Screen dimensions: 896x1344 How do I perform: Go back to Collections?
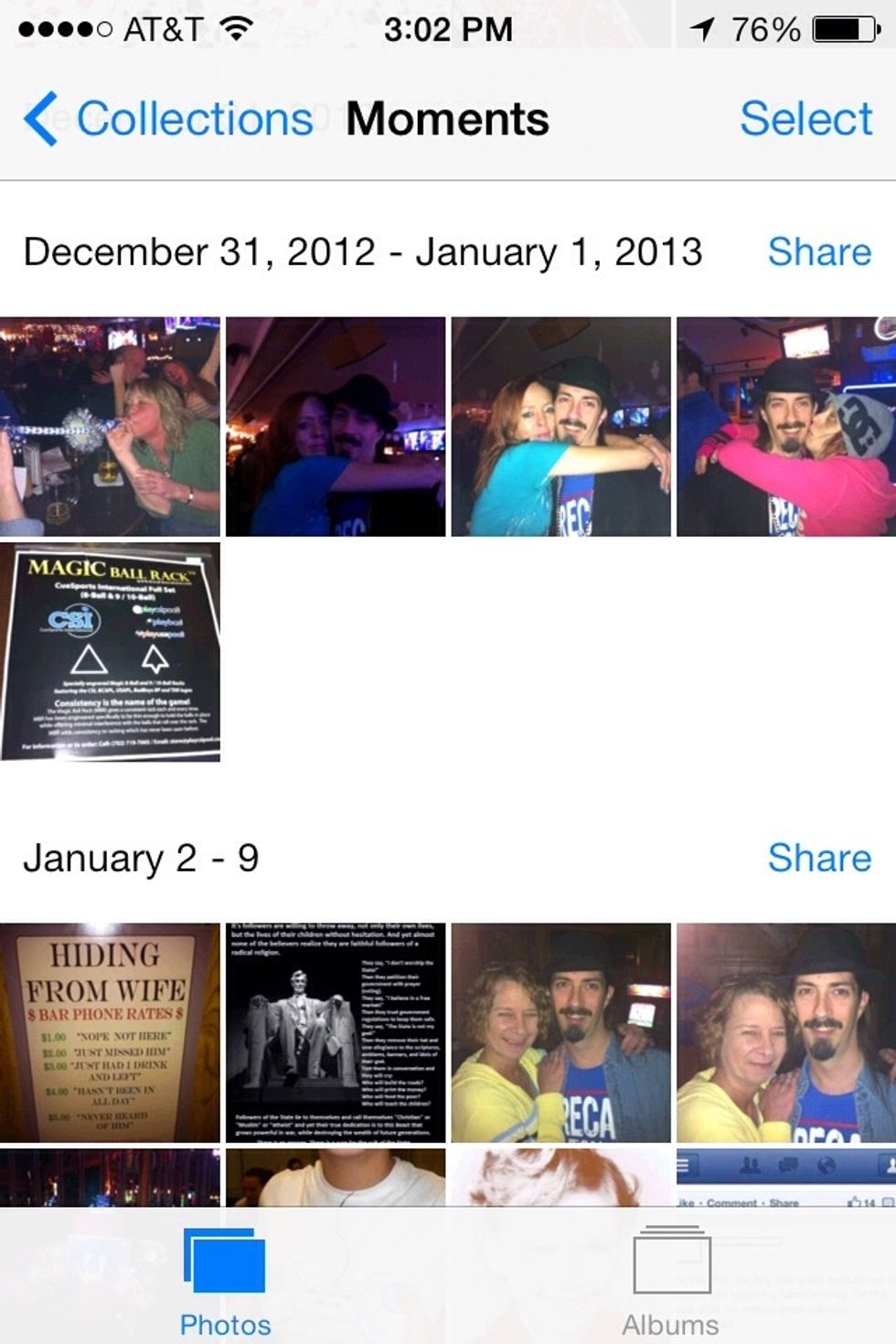tap(169, 119)
